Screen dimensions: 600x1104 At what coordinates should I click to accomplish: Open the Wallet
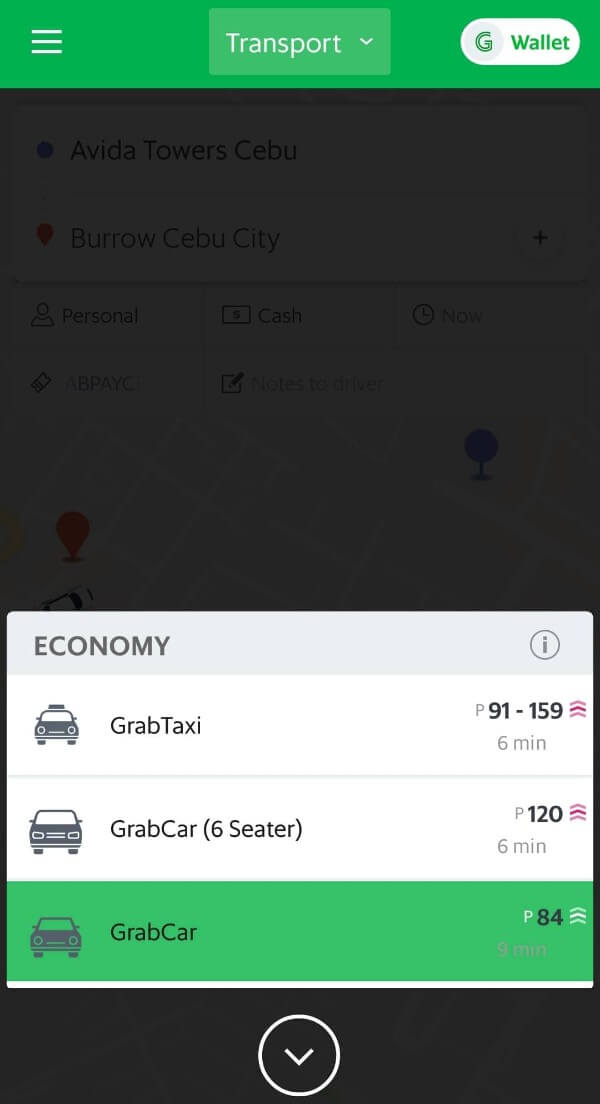pyautogui.click(x=519, y=42)
